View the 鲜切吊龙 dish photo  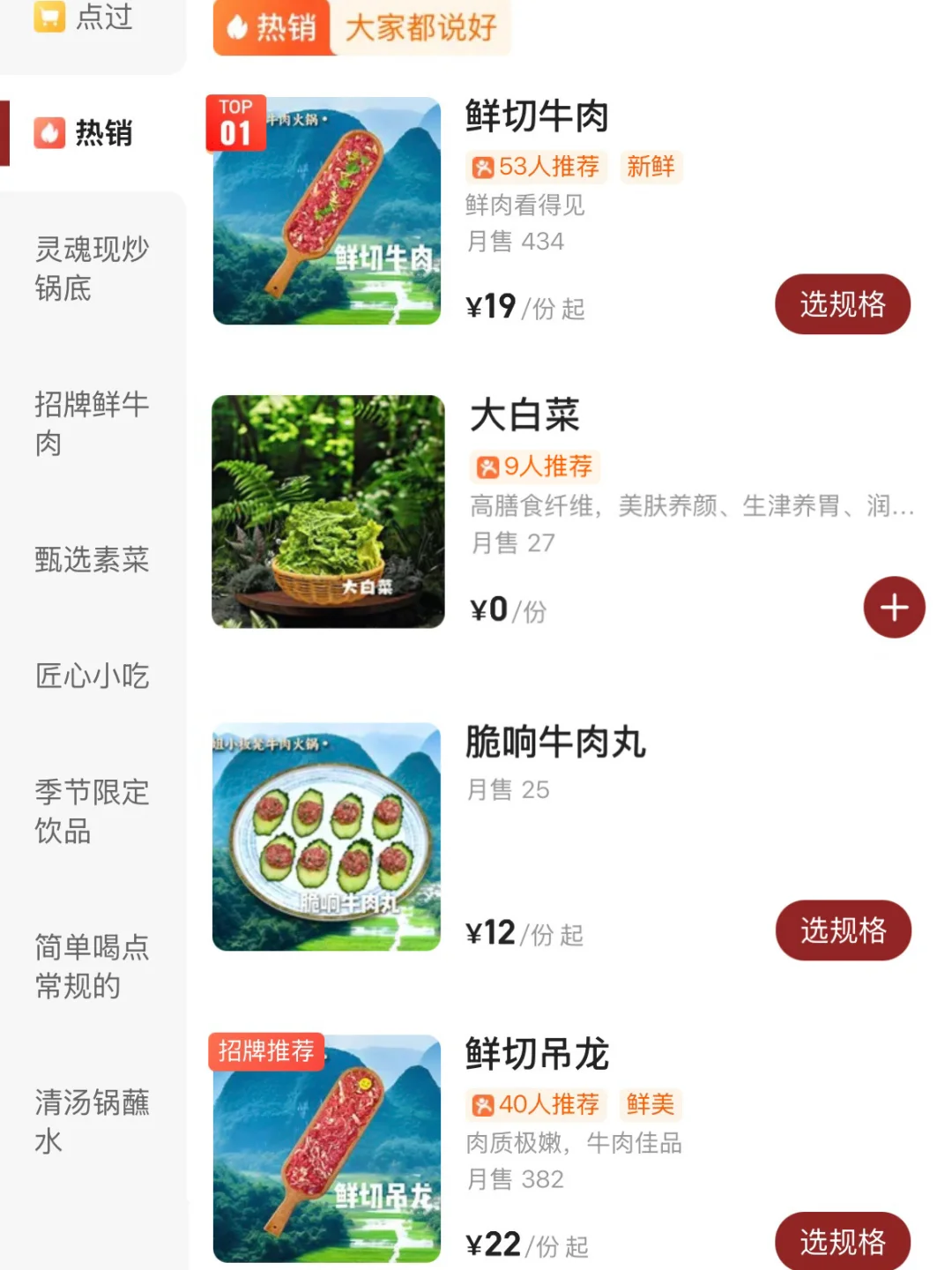coord(327,1148)
